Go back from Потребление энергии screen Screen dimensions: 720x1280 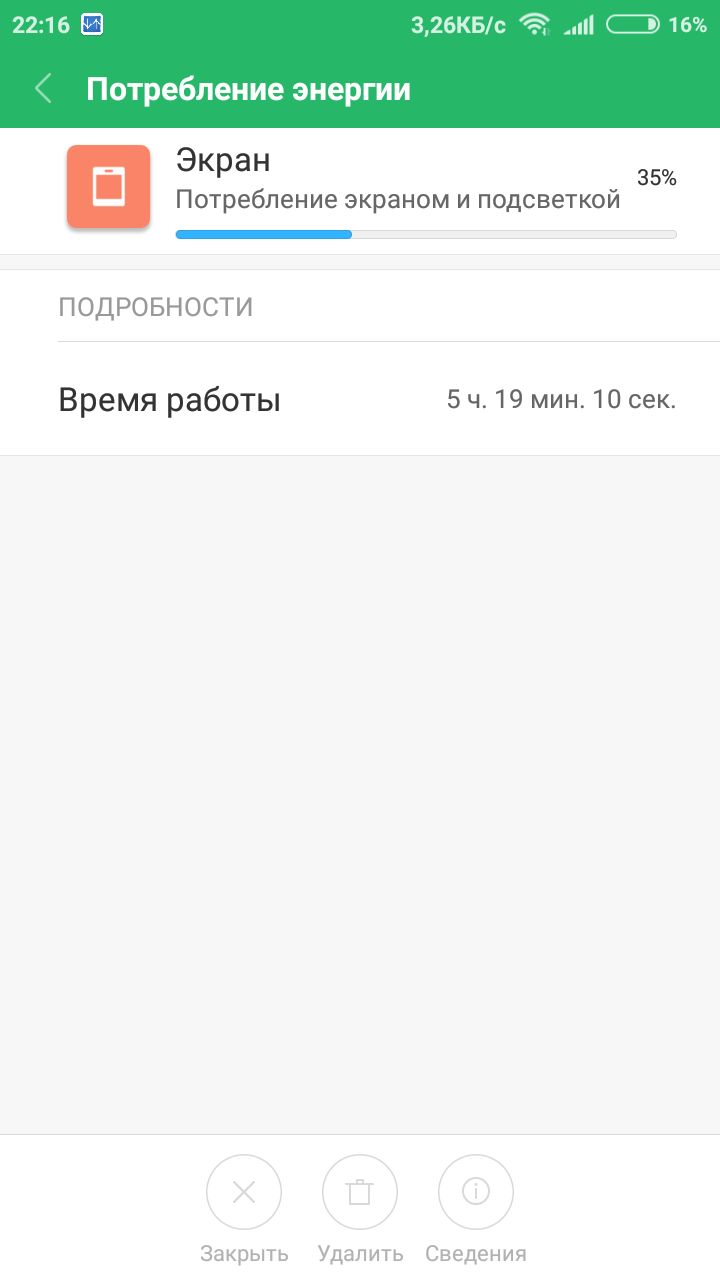(x=43, y=89)
